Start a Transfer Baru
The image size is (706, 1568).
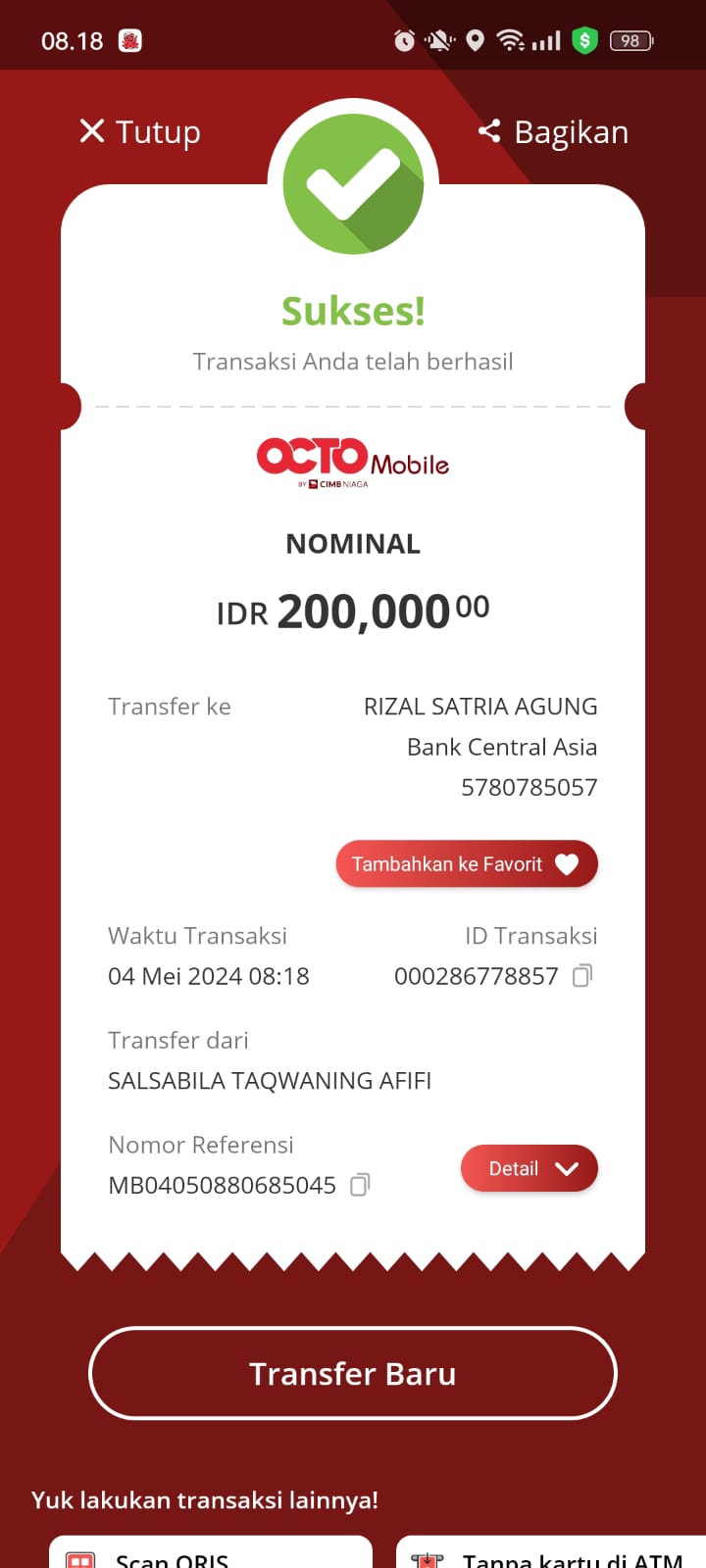(x=353, y=1373)
